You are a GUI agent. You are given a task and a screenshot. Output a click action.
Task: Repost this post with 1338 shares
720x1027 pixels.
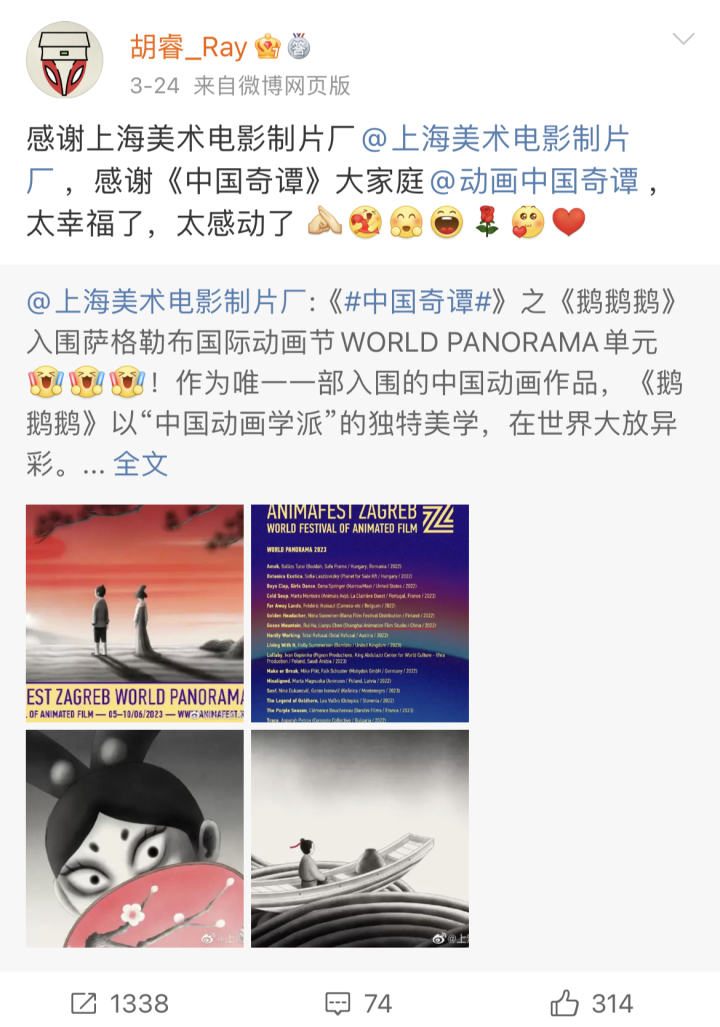pyautogui.click(x=120, y=1002)
